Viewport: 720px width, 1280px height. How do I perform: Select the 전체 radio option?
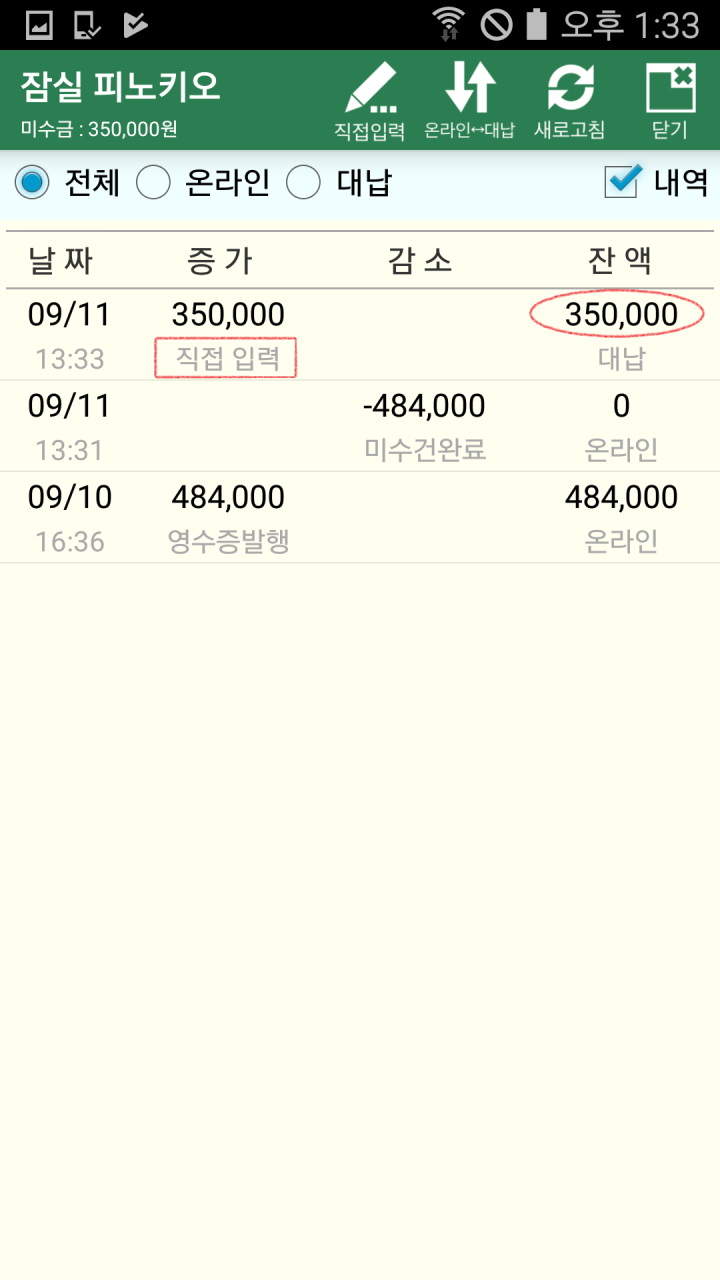[x=32, y=183]
